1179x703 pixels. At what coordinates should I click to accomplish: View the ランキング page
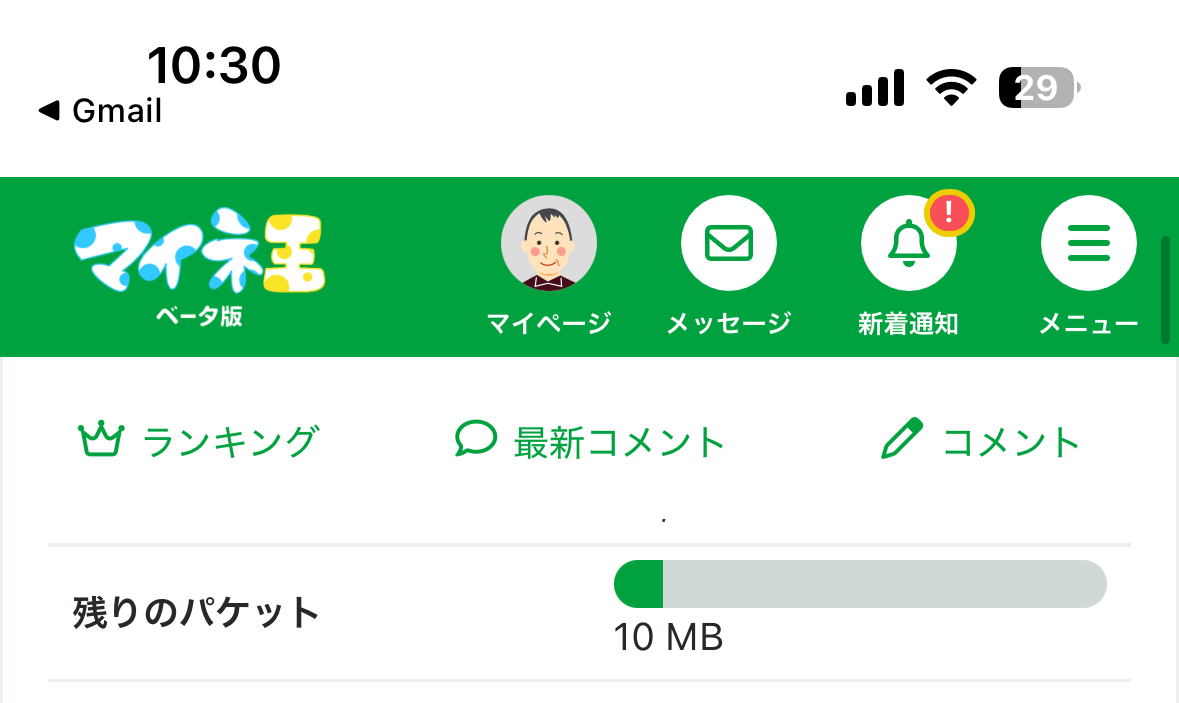click(x=199, y=441)
